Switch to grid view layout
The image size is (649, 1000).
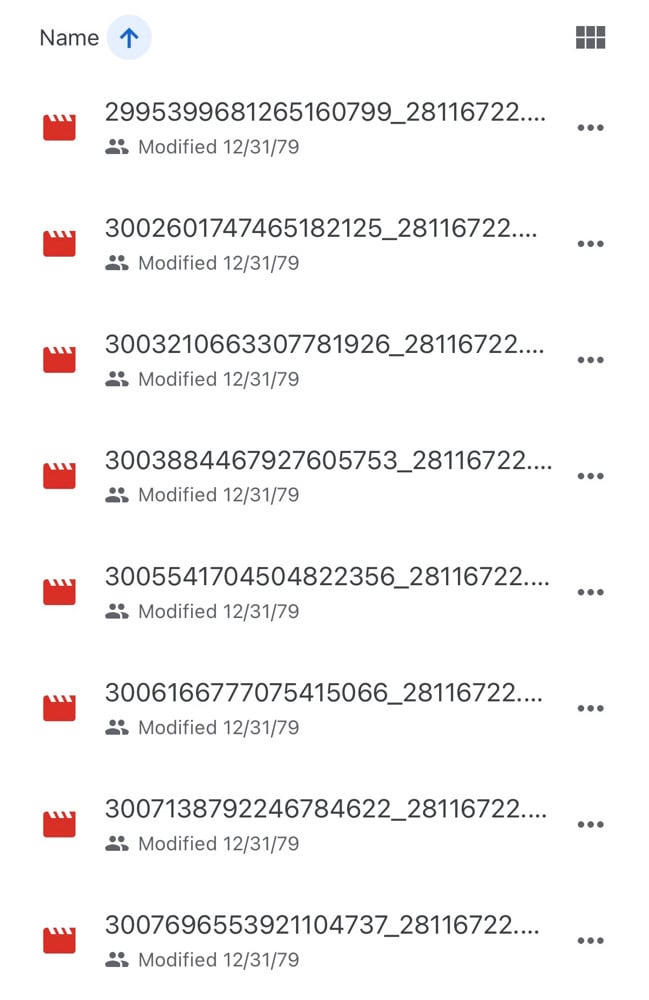(x=591, y=39)
